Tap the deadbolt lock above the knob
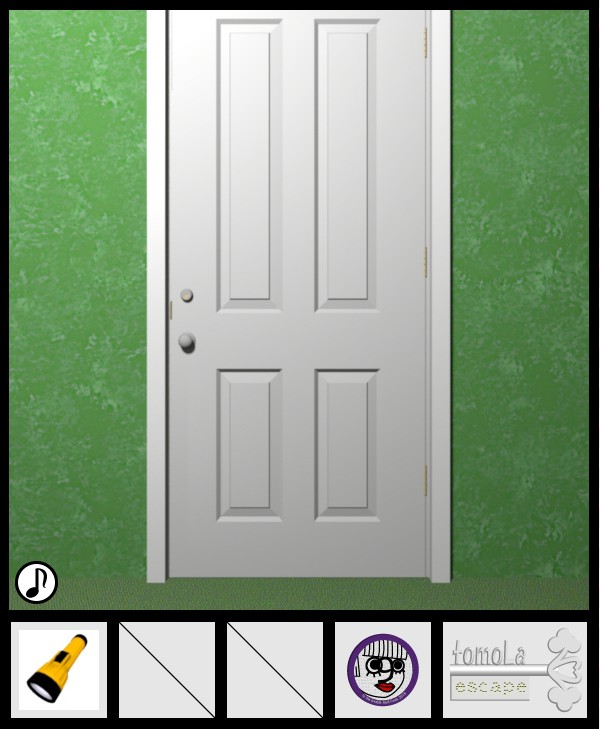 coord(186,296)
